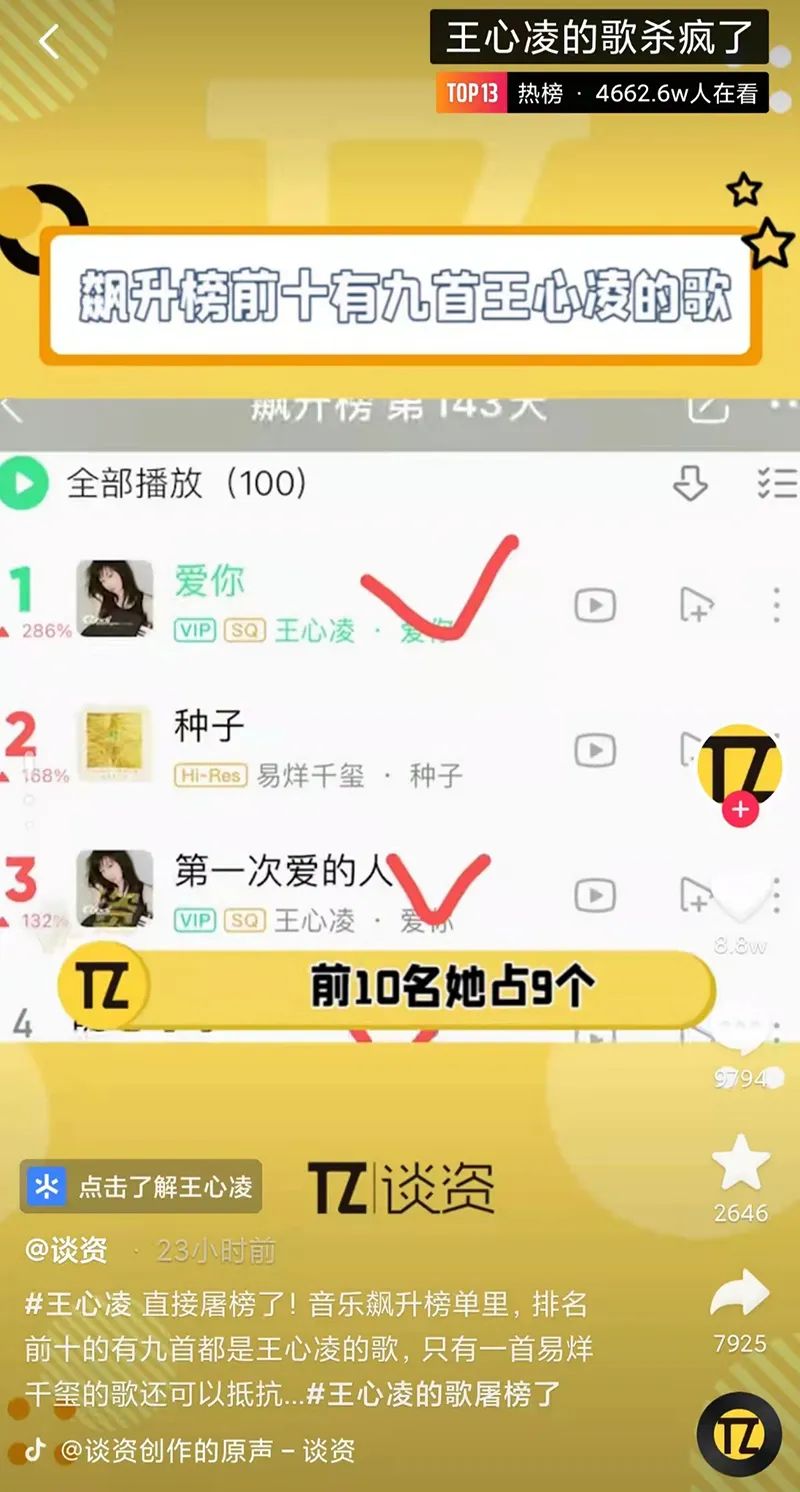Follow 谈资 via the red plus badge
800x1492 pixels.
pyautogui.click(x=740, y=810)
